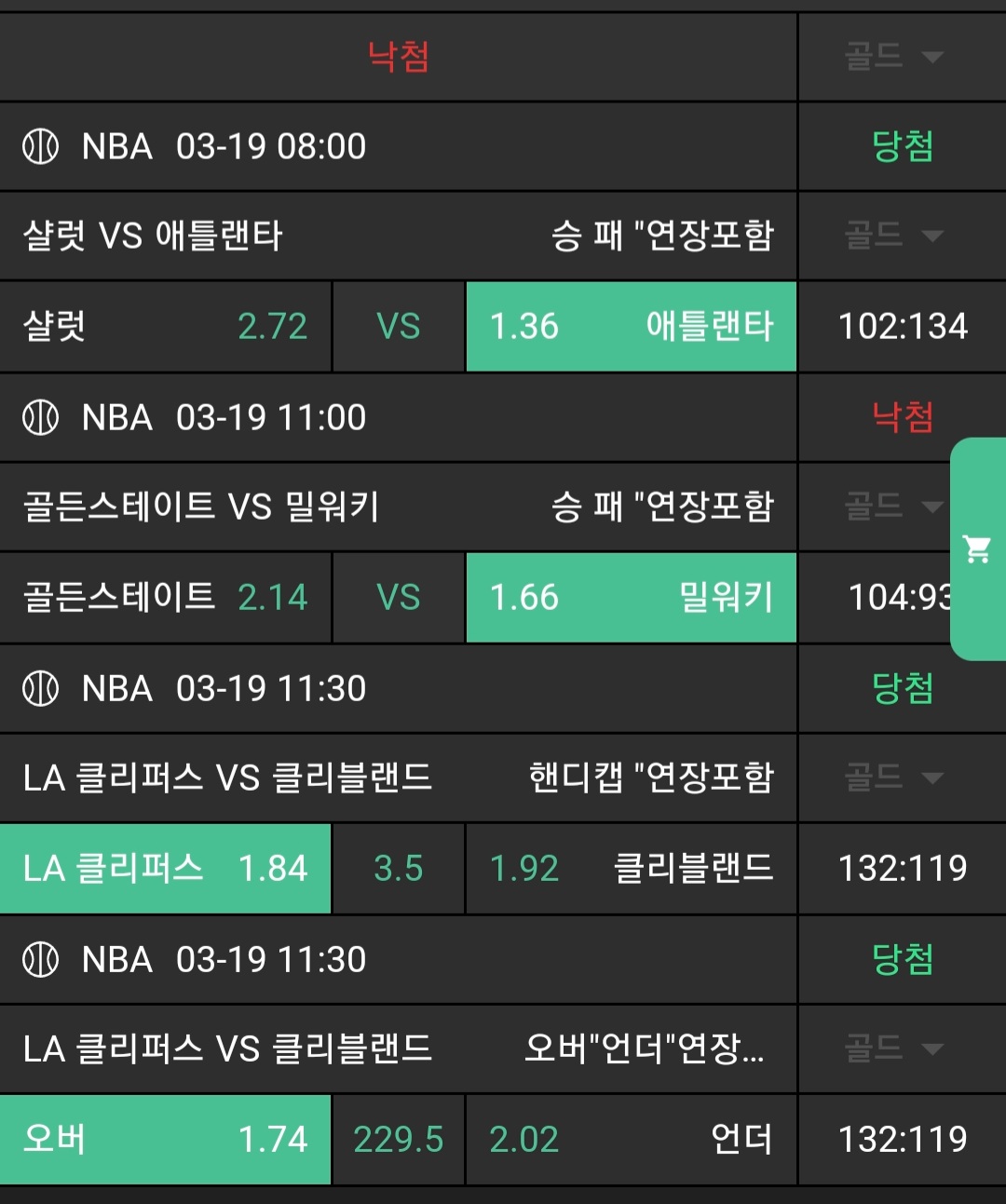This screenshot has height=1204, width=1006.
Task: Select 오버 odds 1.74
Action: 165,1140
